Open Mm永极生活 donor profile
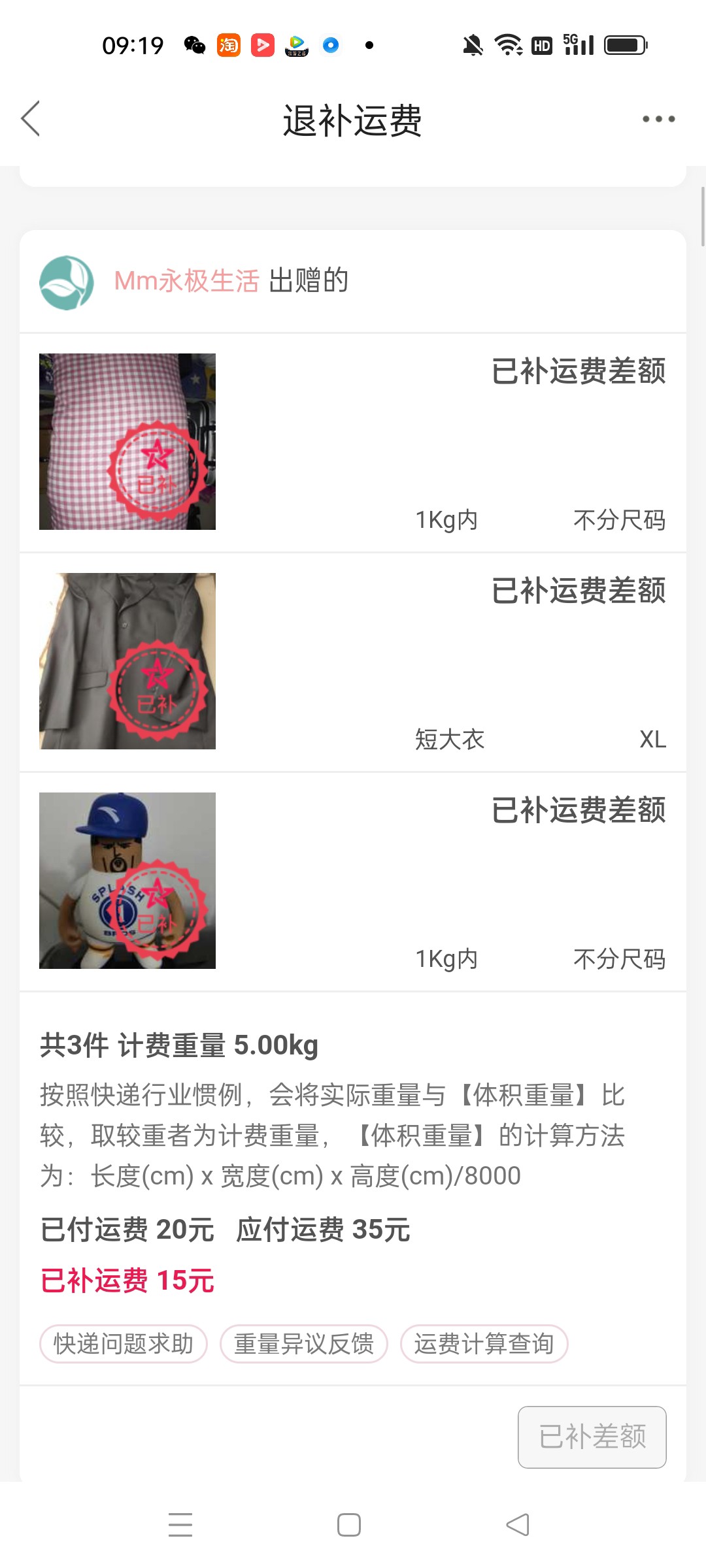Image resolution: width=706 pixels, height=1568 pixels. [186, 281]
